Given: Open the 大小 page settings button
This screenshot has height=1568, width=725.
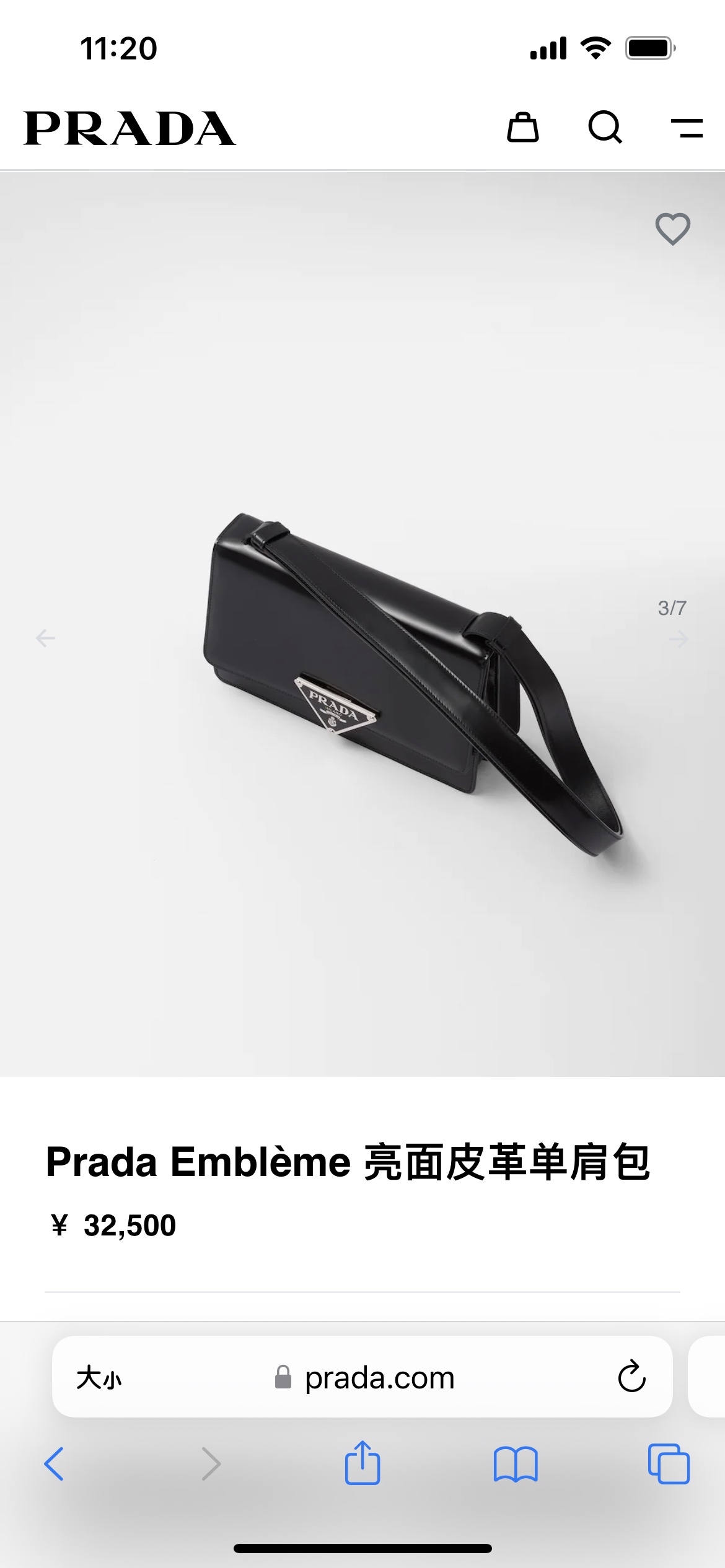Looking at the screenshot, I should pos(99,1378).
